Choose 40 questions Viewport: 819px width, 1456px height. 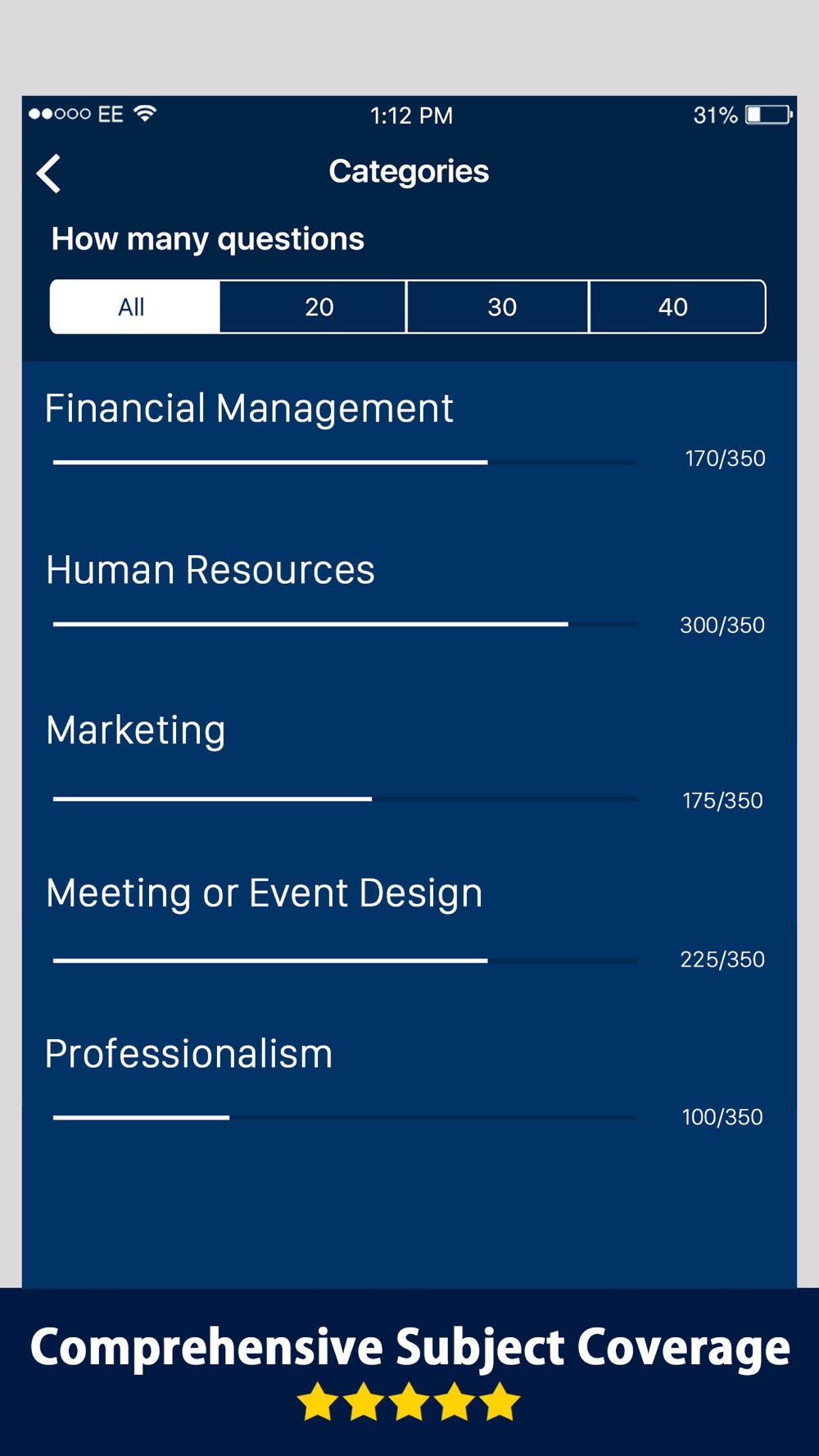click(x=677, y=307)
